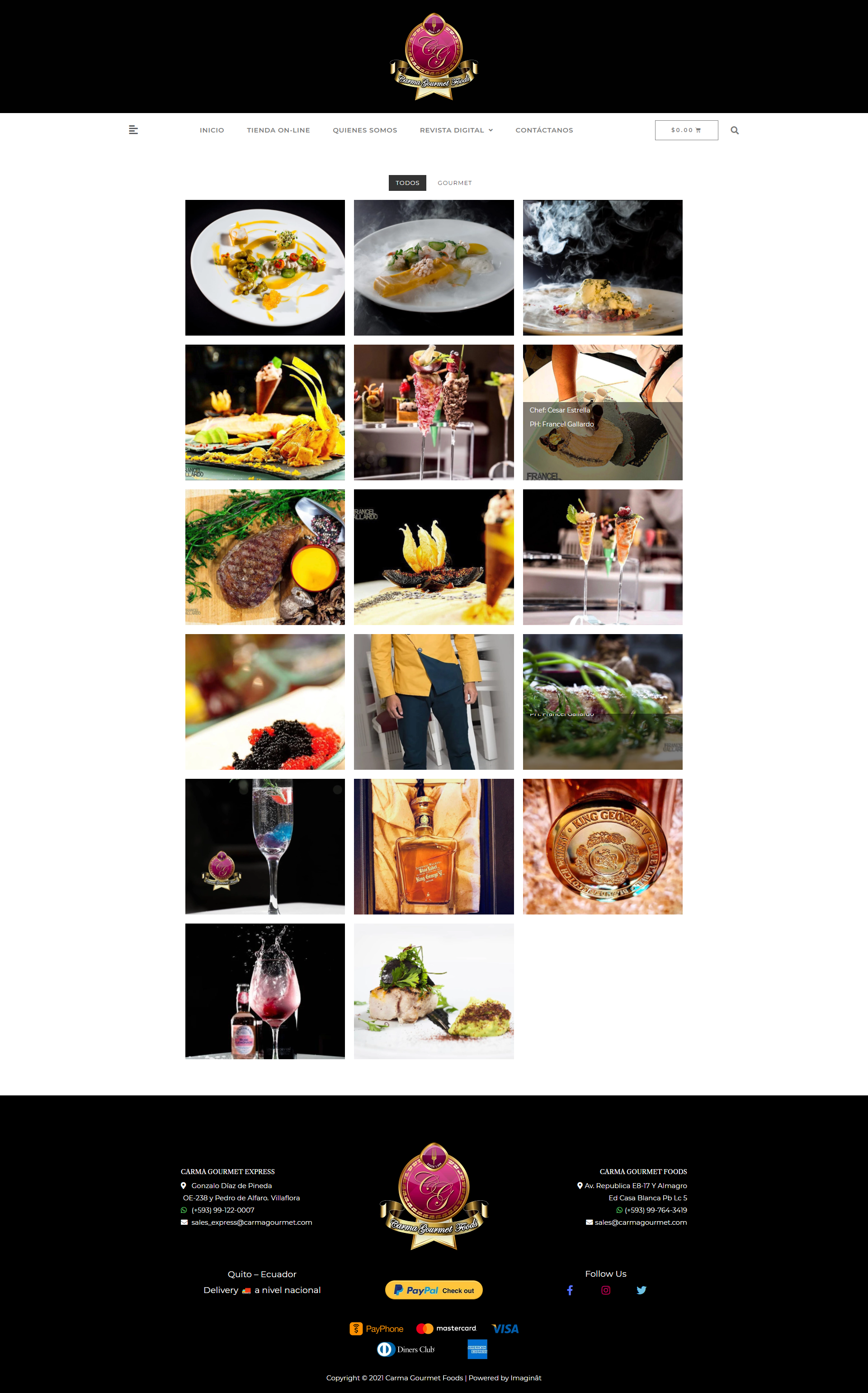Open the grilled steak with herbs photo

click(264, 556)
